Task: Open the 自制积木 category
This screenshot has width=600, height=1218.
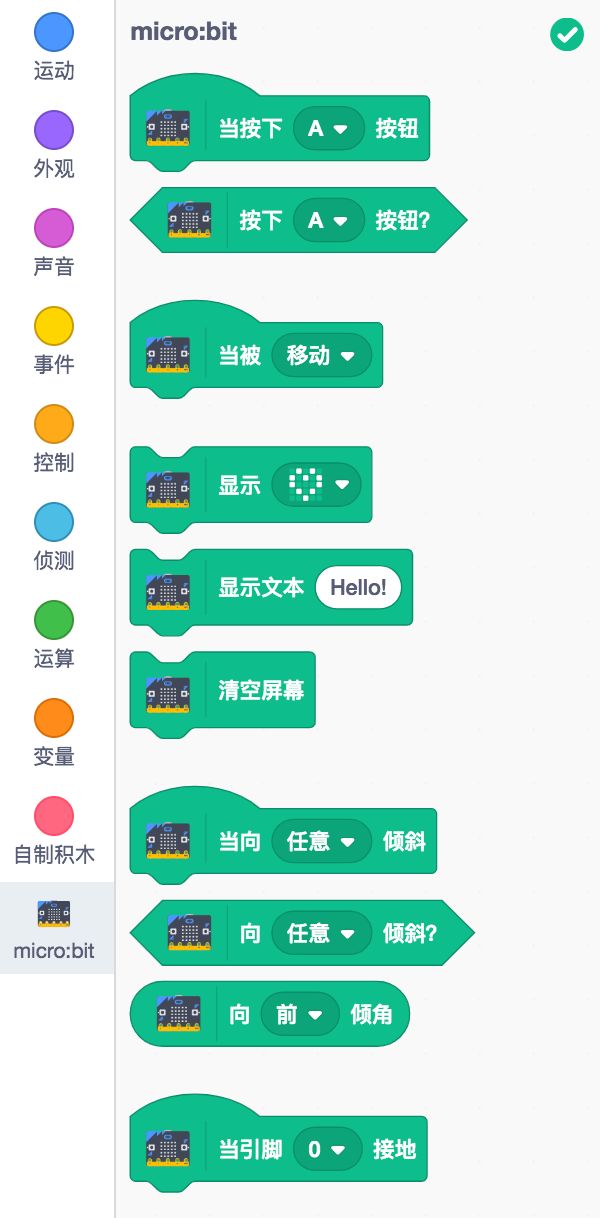Action: [x=54, y=831]
